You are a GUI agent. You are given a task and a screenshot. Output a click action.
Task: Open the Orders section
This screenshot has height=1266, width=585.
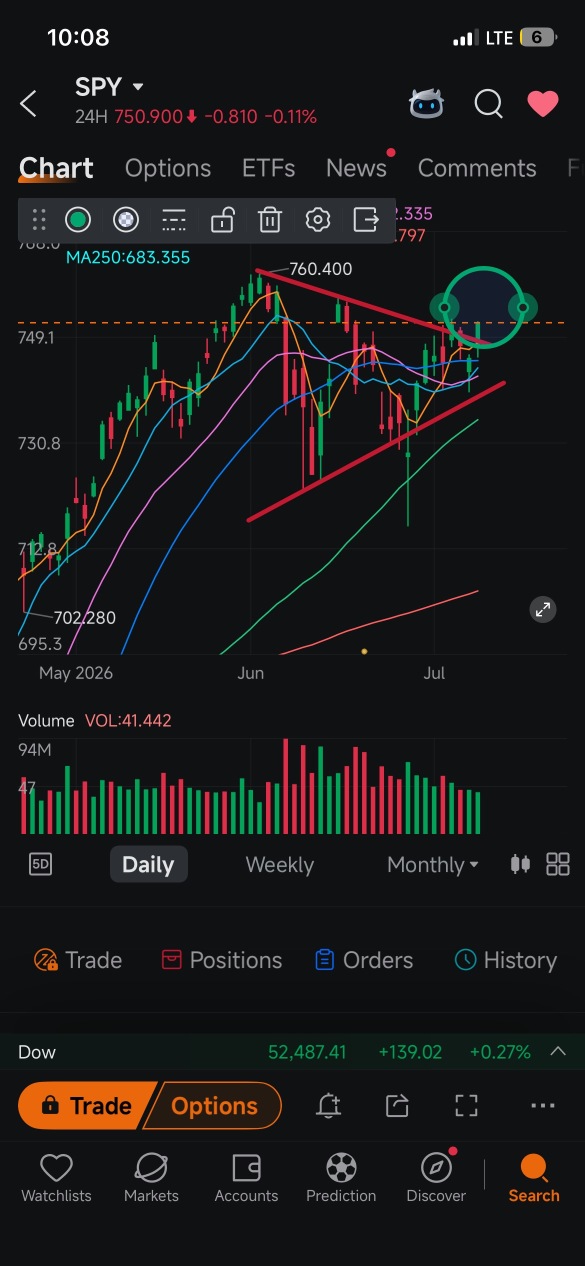[x=363, y=960]
